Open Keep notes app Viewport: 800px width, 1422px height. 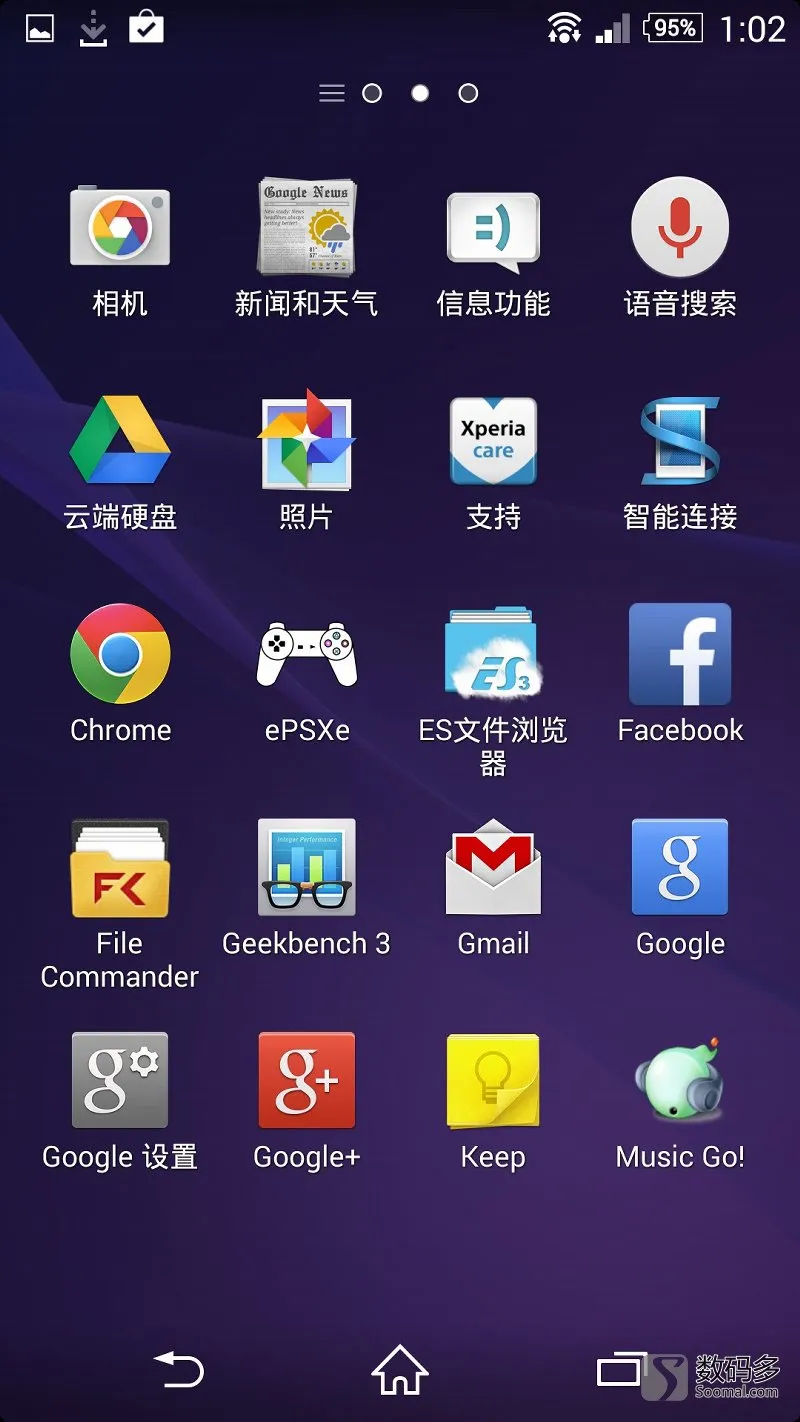(x=493, y=1082)
